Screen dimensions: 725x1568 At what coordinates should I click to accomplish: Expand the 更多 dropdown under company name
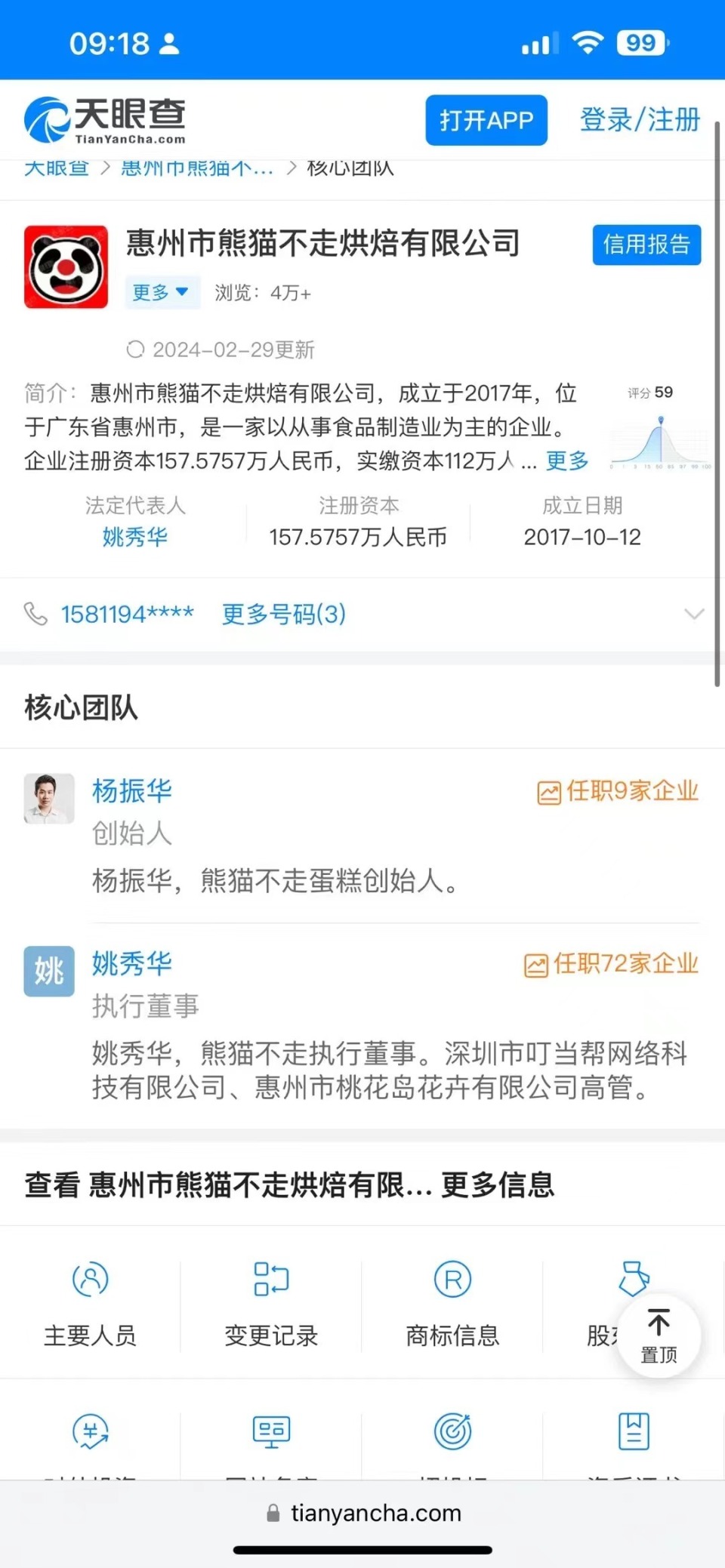[x=162, y=293]
